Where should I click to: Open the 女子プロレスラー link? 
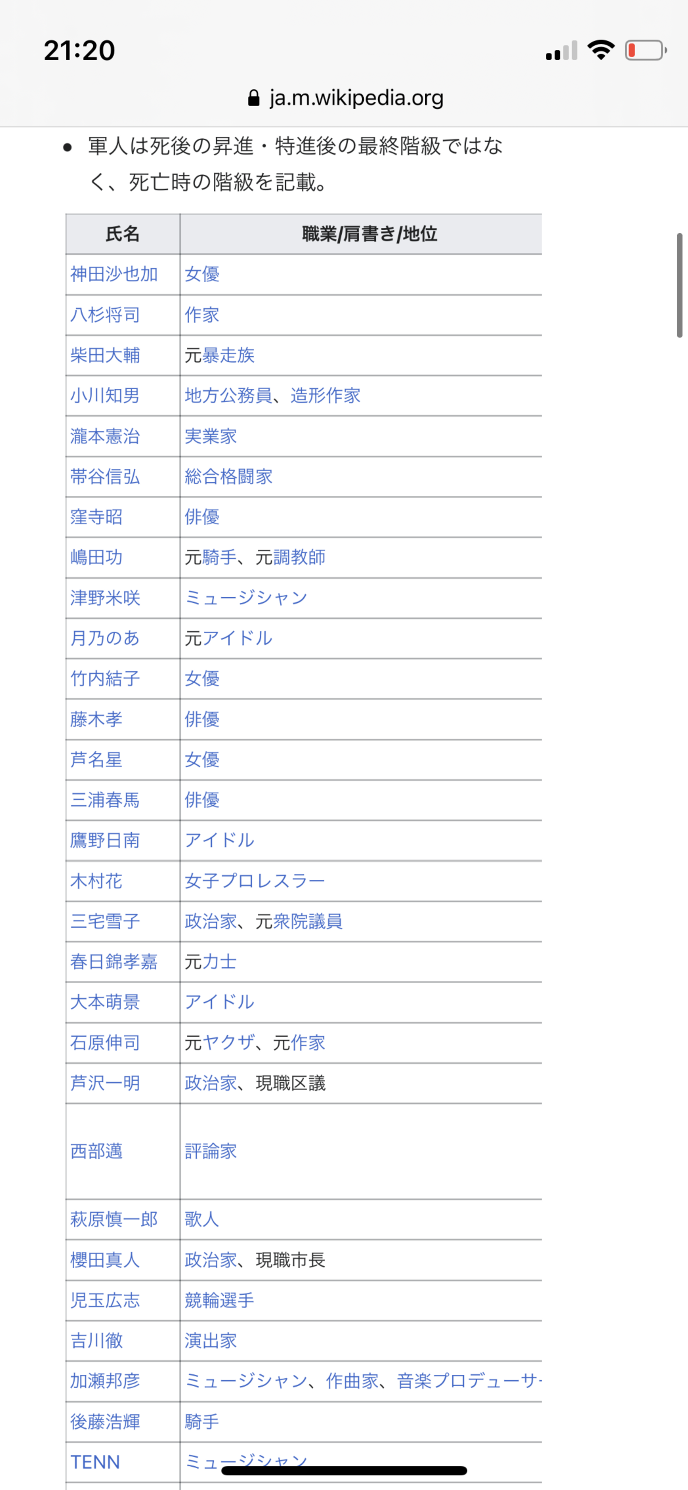point(255,881)
